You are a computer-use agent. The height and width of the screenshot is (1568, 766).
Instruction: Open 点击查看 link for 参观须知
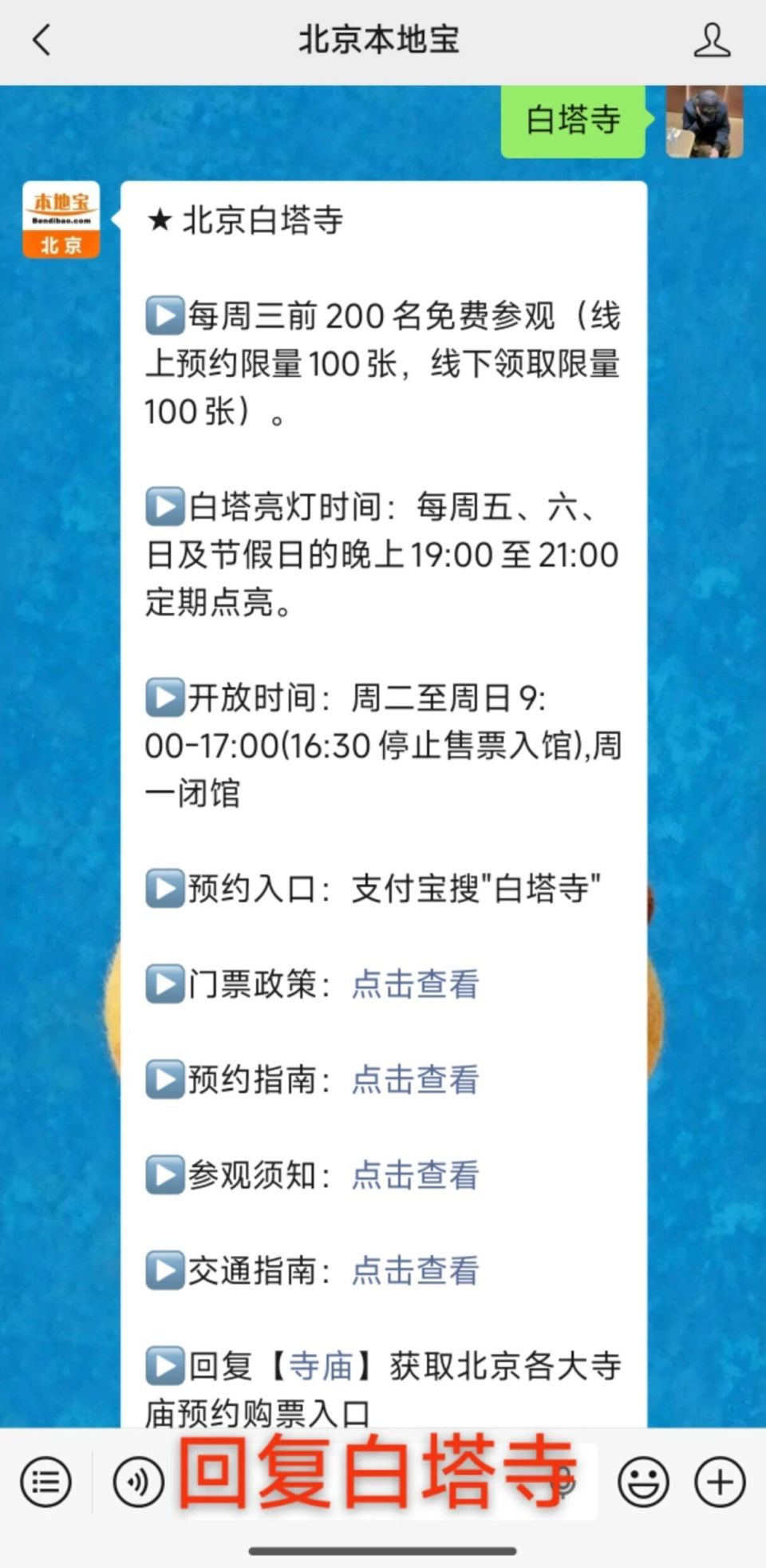click(x=415, y=1175)
